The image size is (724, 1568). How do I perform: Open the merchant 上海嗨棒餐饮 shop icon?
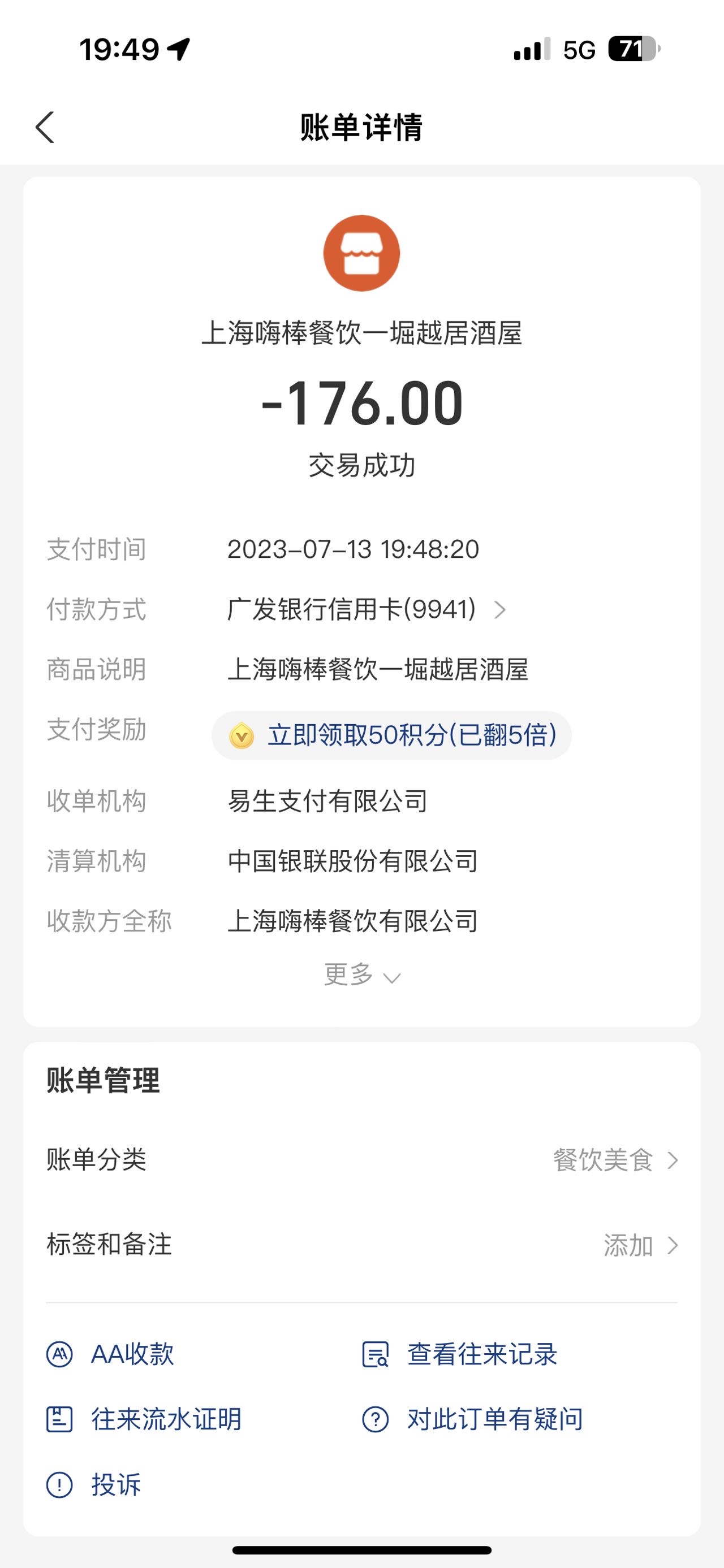pos(361,253)
